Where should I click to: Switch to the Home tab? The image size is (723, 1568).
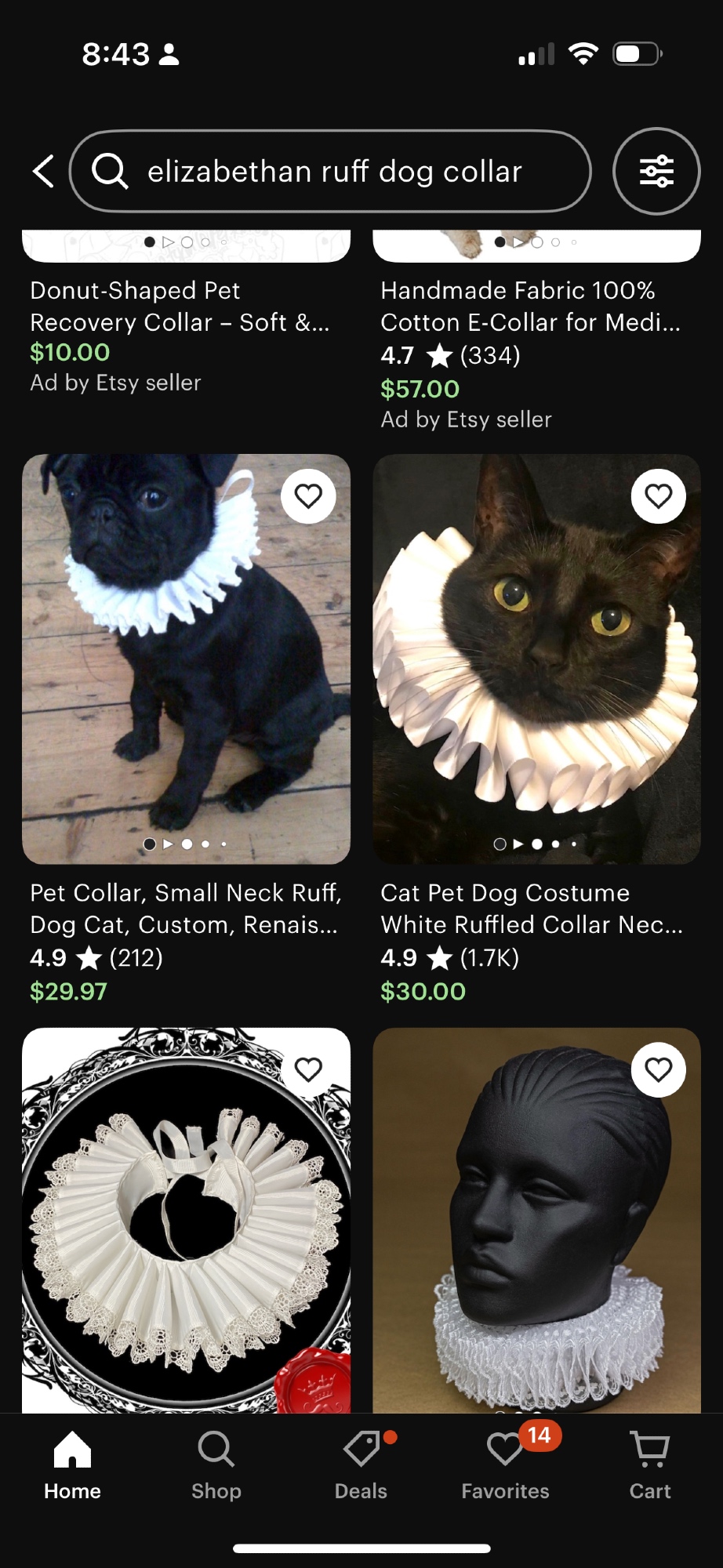click(x=72, y=1465)
